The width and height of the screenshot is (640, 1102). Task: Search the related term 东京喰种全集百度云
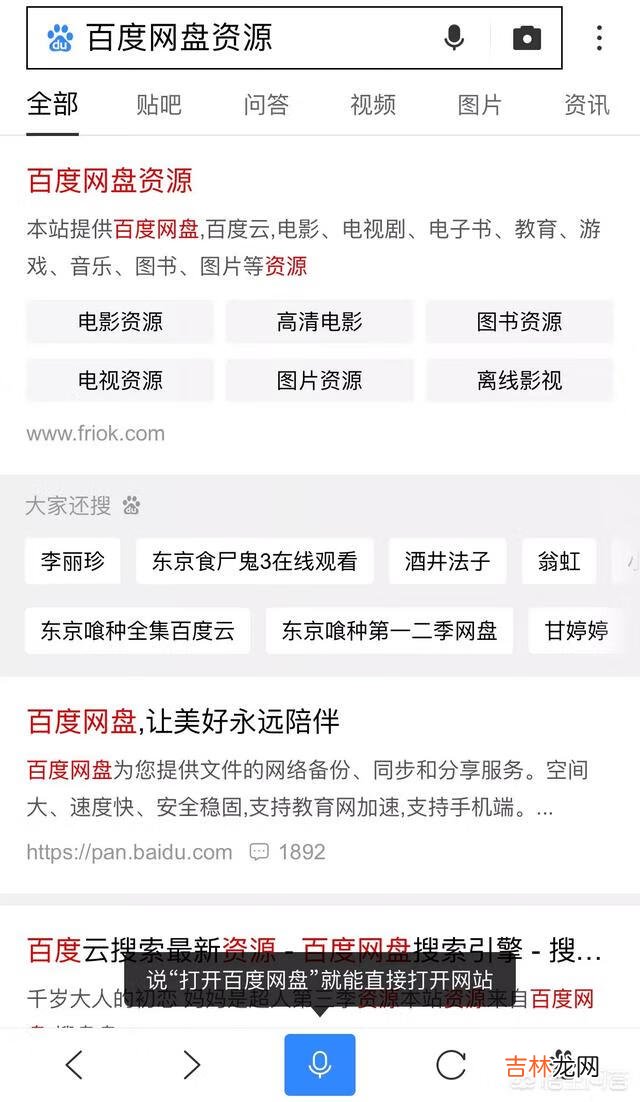click(x=138, y=631)
